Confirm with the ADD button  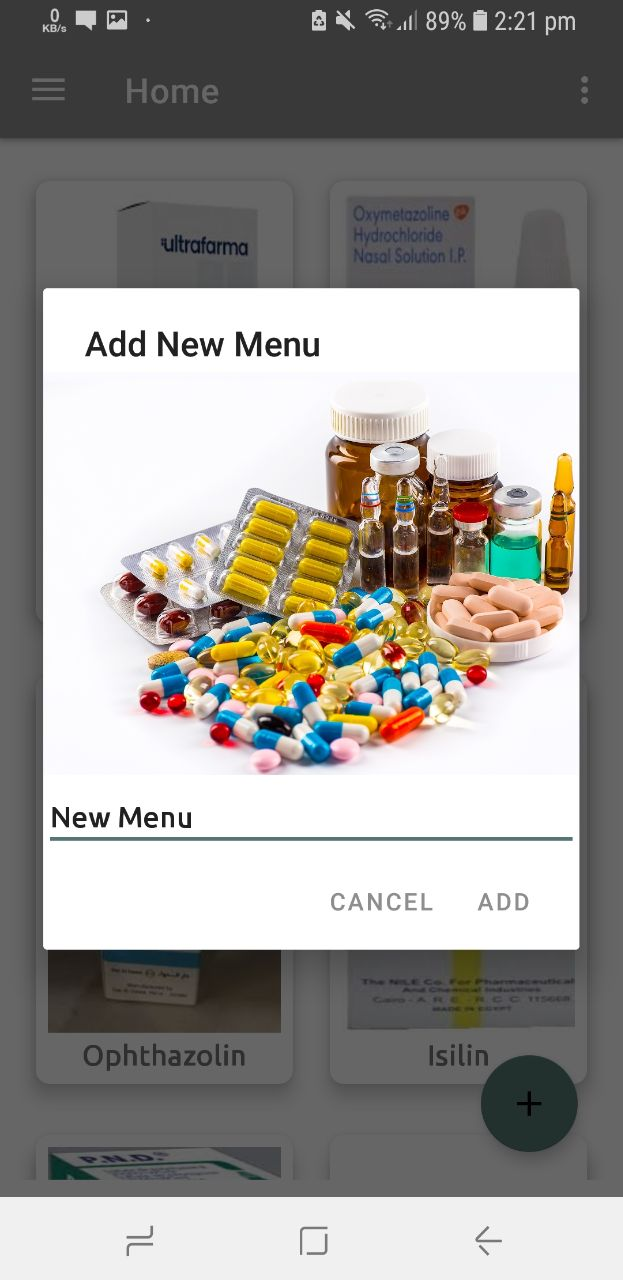[504, 902]
